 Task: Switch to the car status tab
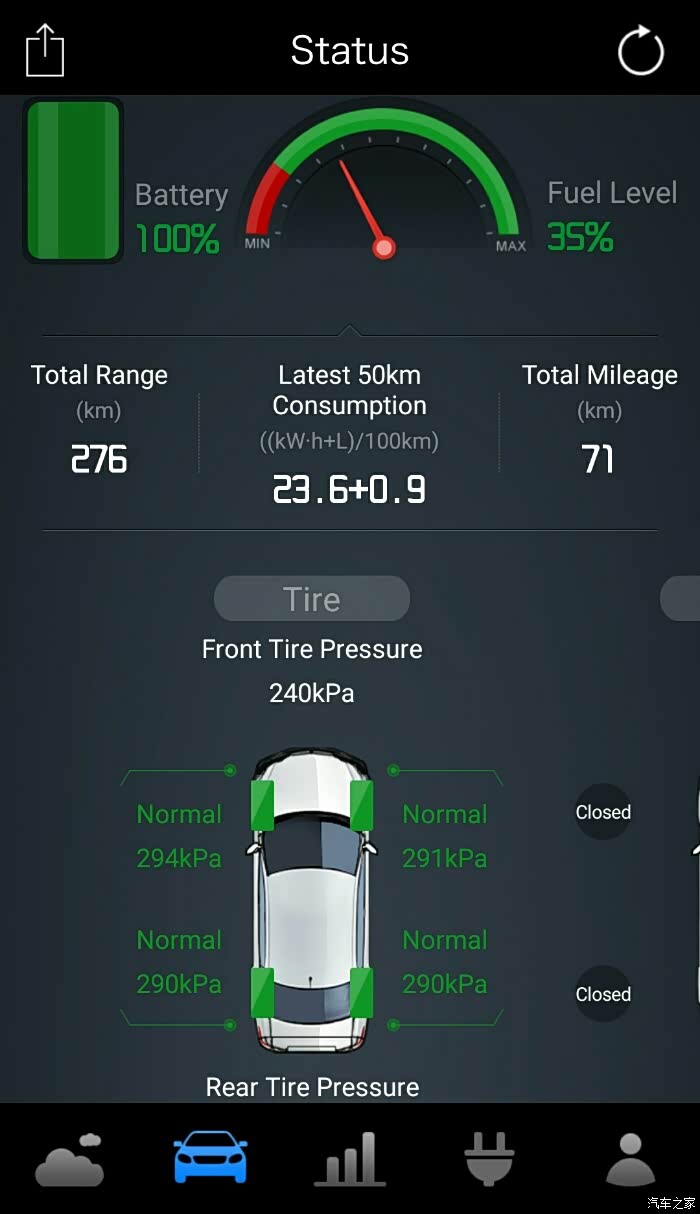(x=210, y=1159)
